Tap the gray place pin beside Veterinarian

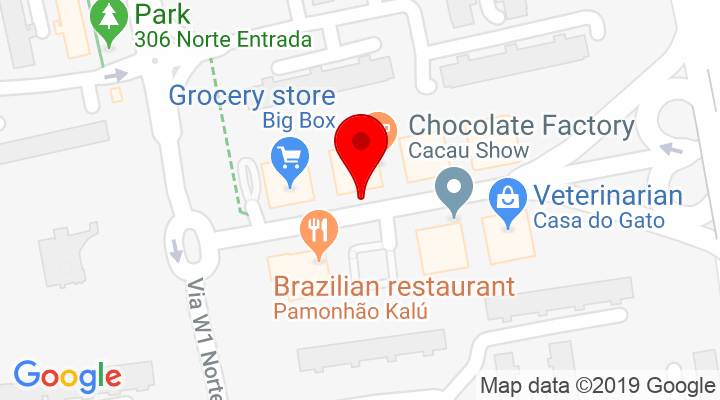(454, 188)
